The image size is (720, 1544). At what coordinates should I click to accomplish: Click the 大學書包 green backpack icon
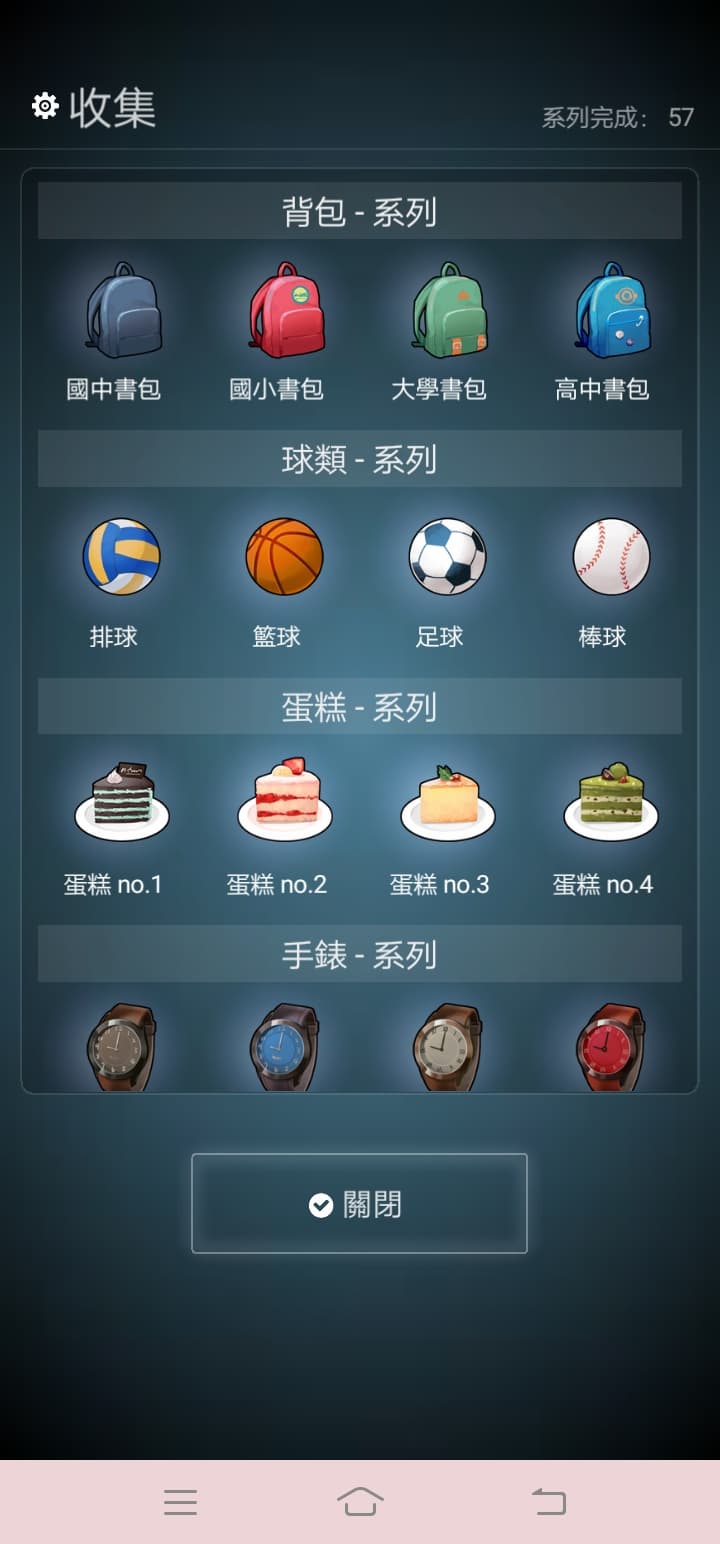pyautogui.click(x=445, y=310)
